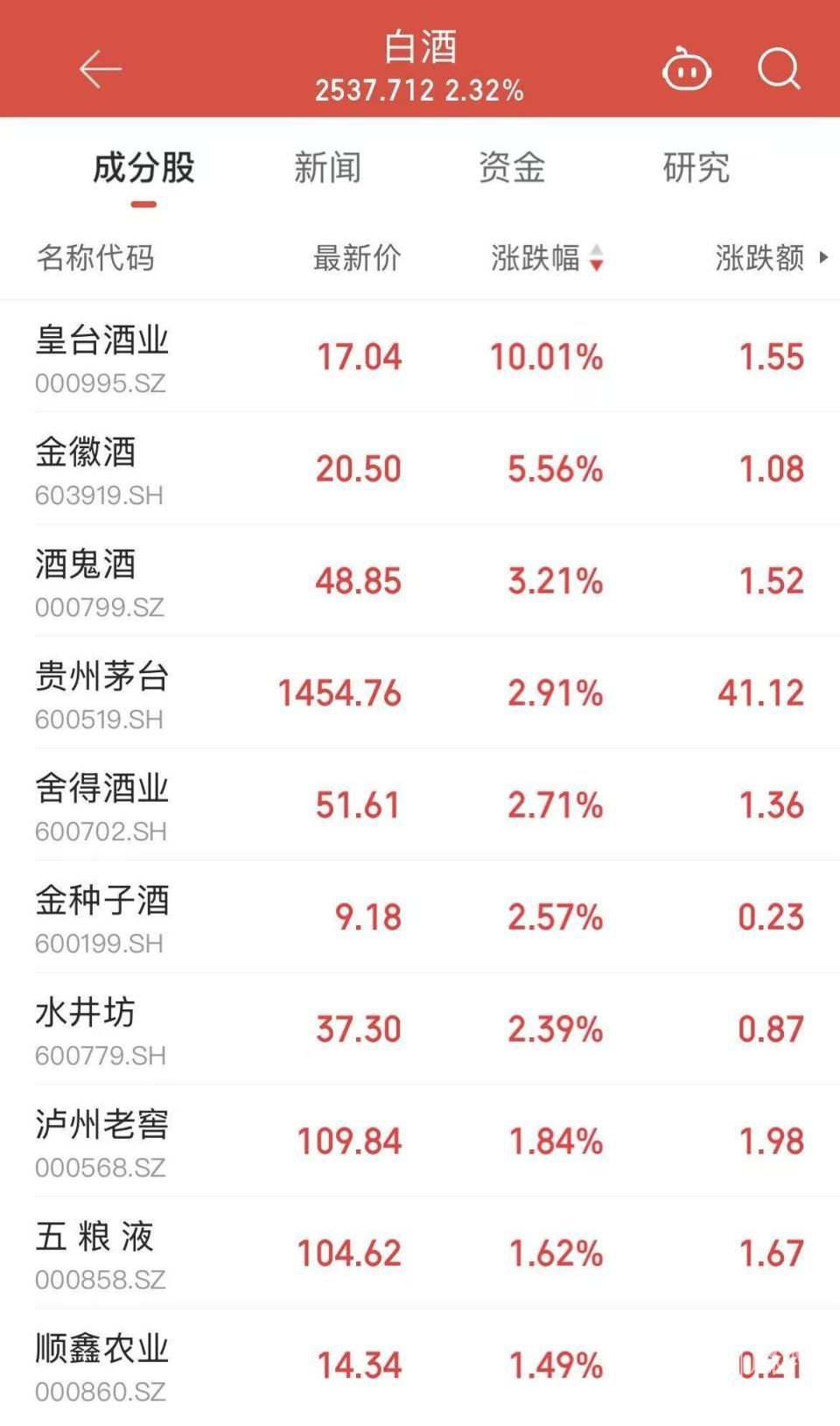Switch to the 研究 tab

coord(696,167)
